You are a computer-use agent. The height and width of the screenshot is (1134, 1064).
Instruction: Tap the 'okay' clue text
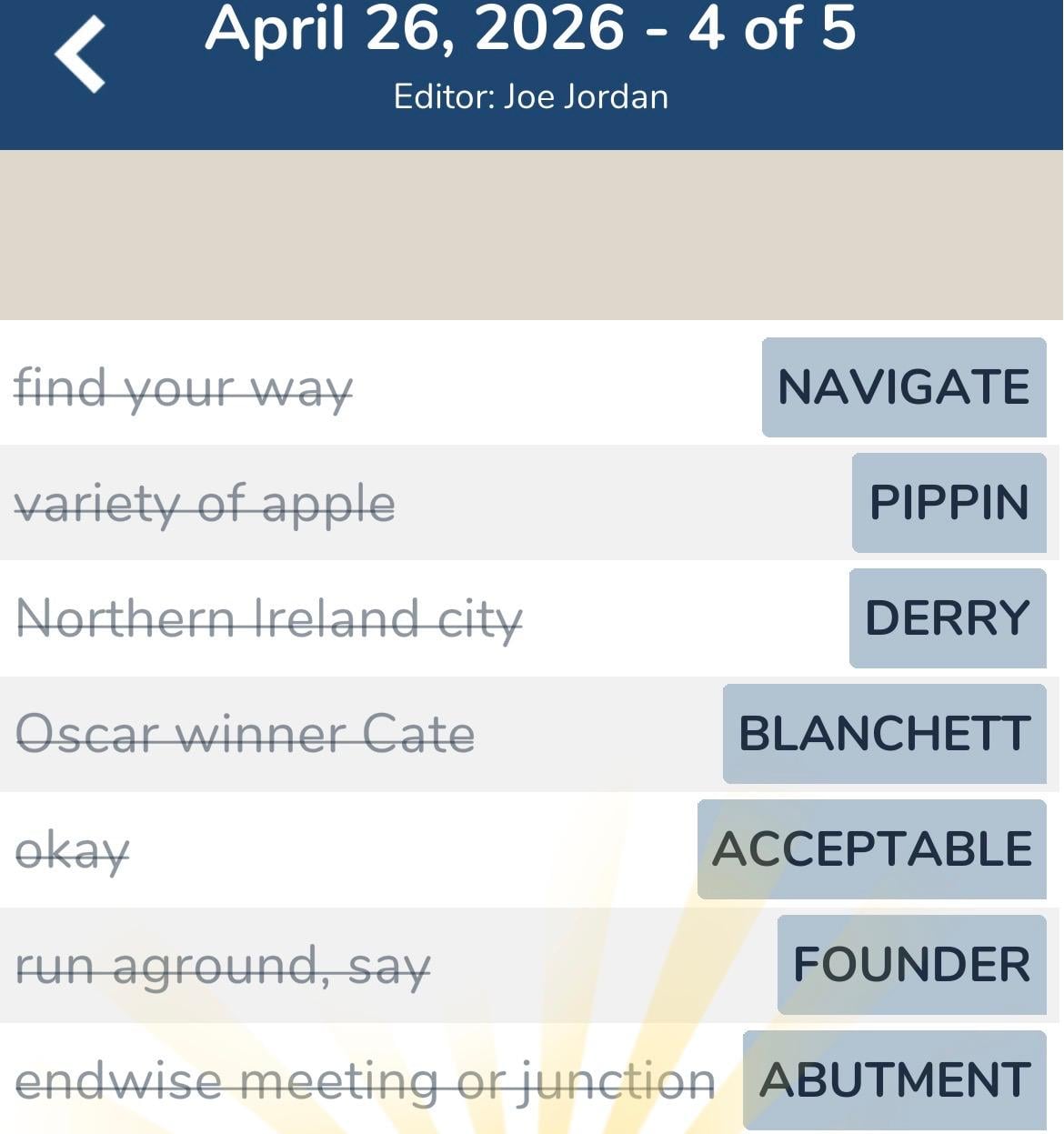(x=73, y=848)
